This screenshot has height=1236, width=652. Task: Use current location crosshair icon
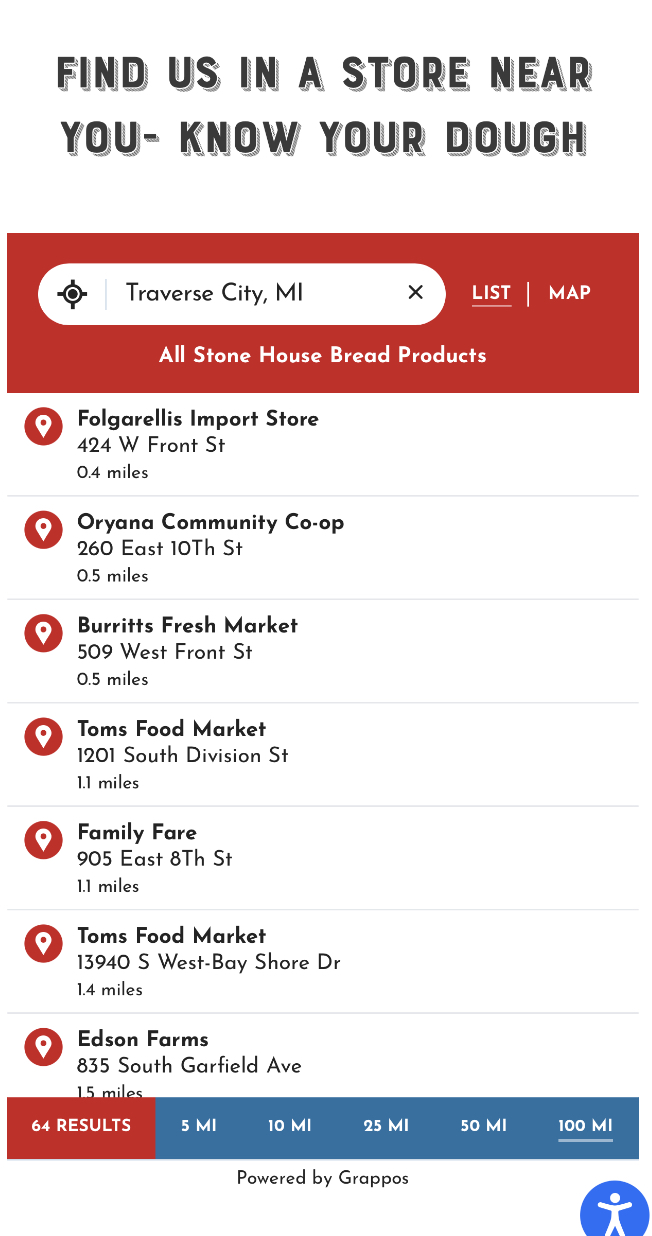click(72, 294)
